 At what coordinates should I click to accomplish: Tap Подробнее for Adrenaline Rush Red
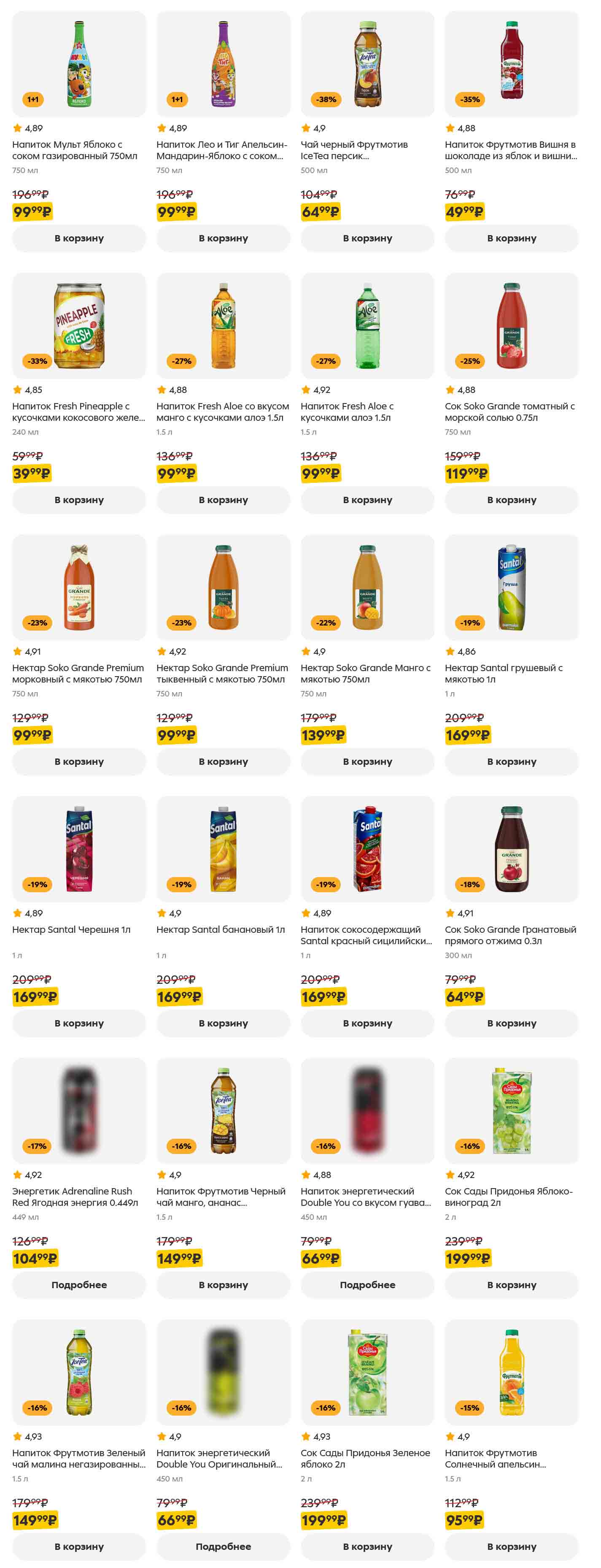click(x=79, y=1285)
